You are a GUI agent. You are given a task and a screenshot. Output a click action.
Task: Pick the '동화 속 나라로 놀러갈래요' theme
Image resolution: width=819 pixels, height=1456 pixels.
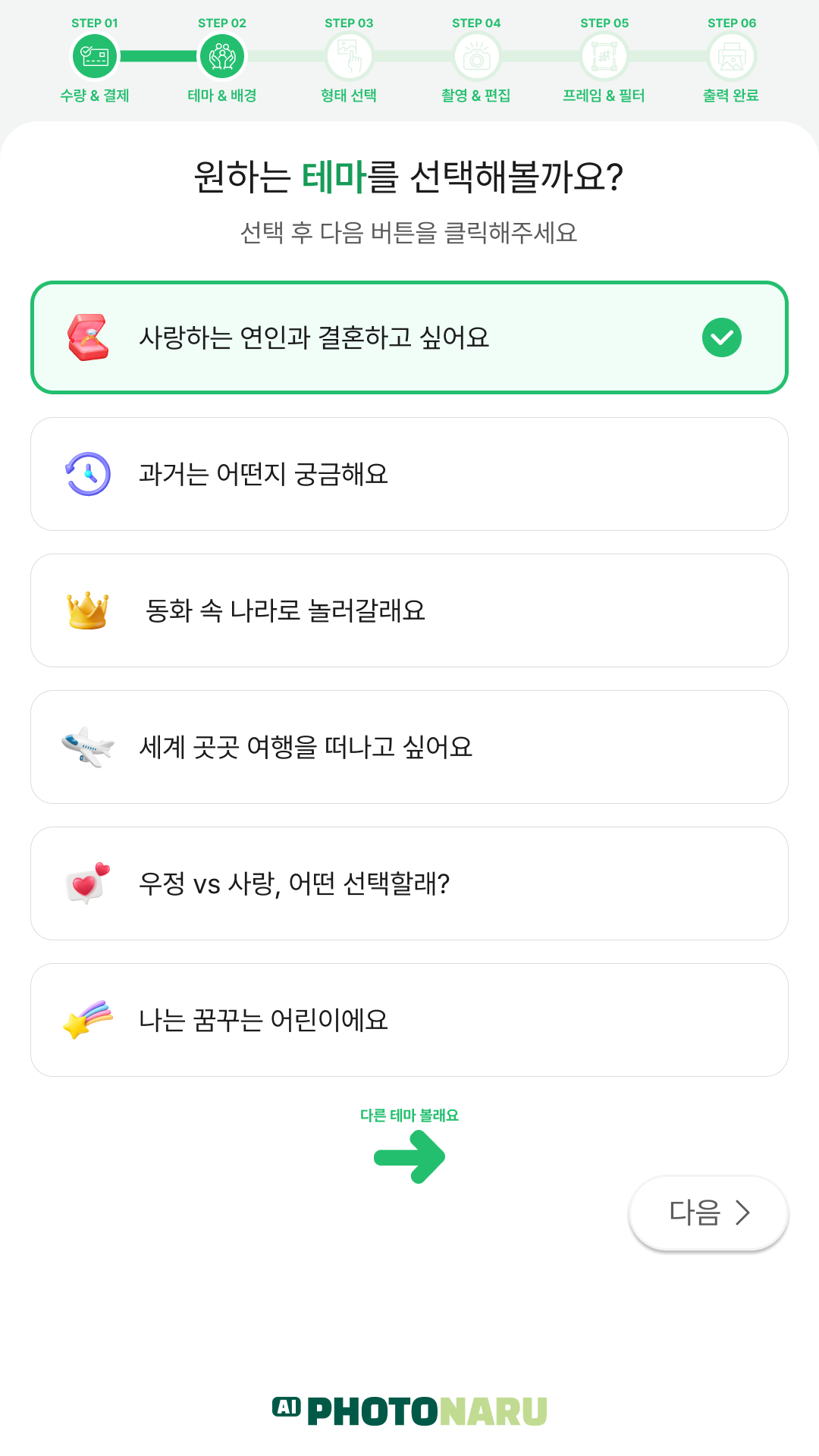pos(409,610)
